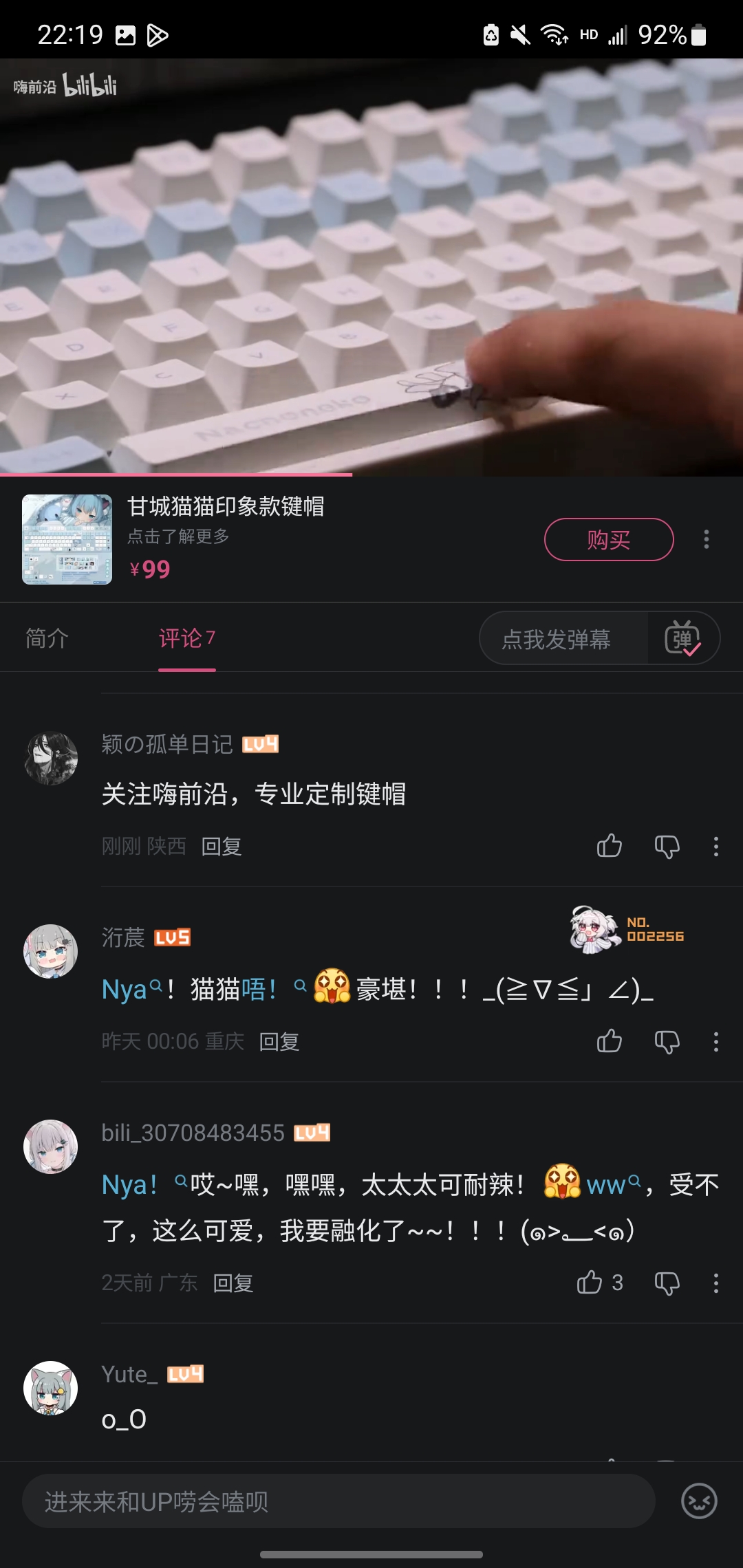743x1568 pixels.
Task: Toggle the danmaku display switch
Action: [x=682, y=640]
